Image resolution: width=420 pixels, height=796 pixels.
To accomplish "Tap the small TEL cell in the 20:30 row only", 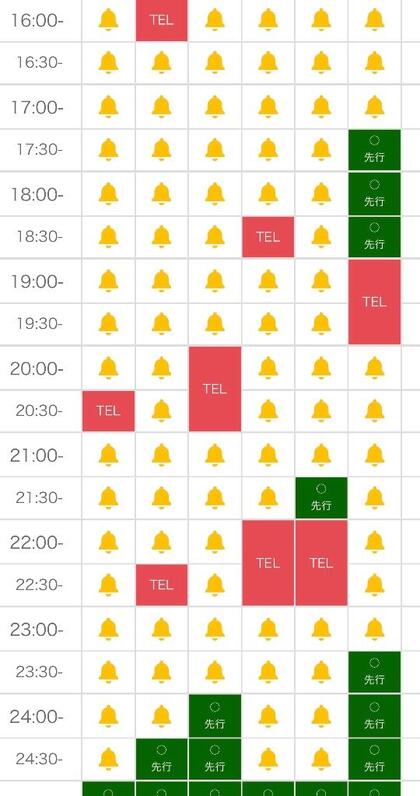I will pos(108,411).
